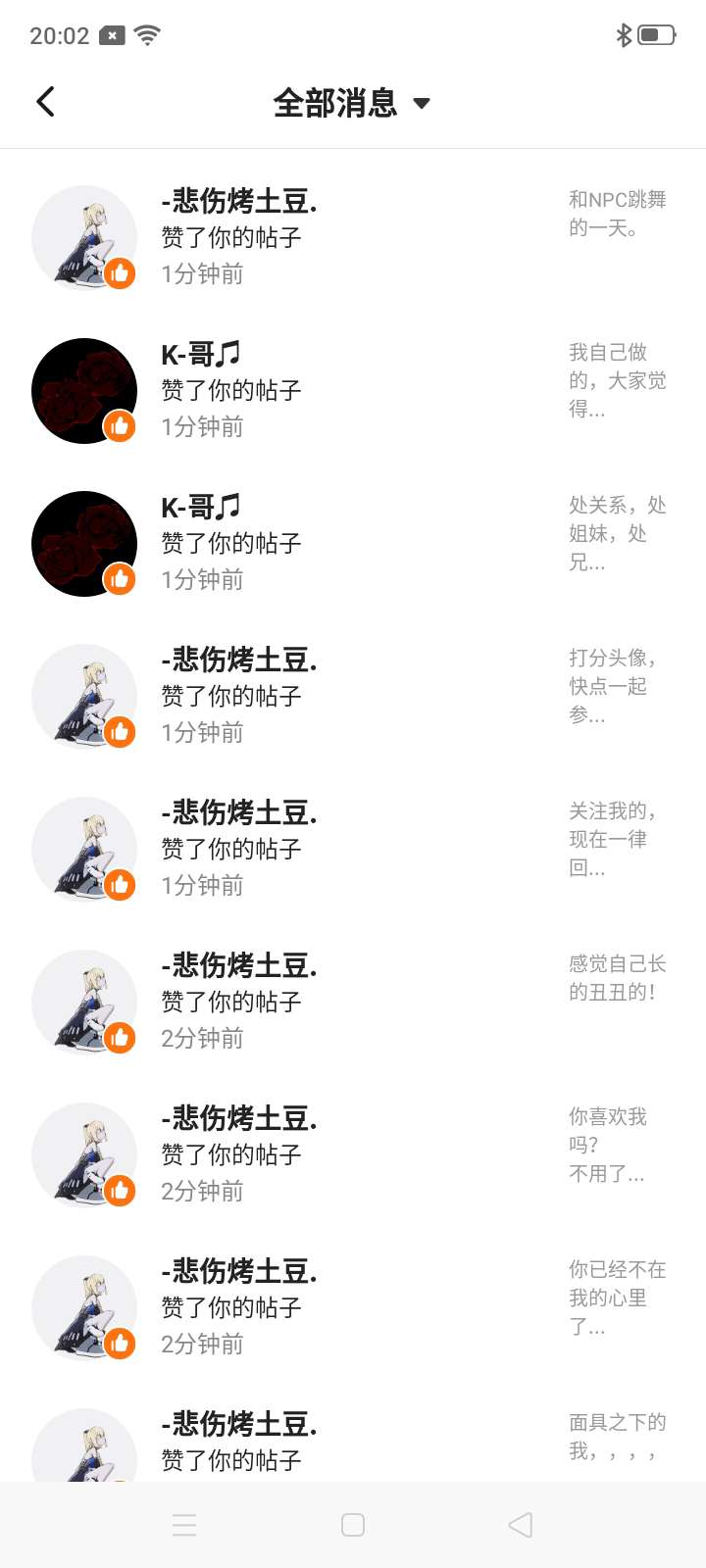Image resolution: width=706 pixels, height=1568 pixels.
Task: Tap the system home button
Action: (353, 1525)
